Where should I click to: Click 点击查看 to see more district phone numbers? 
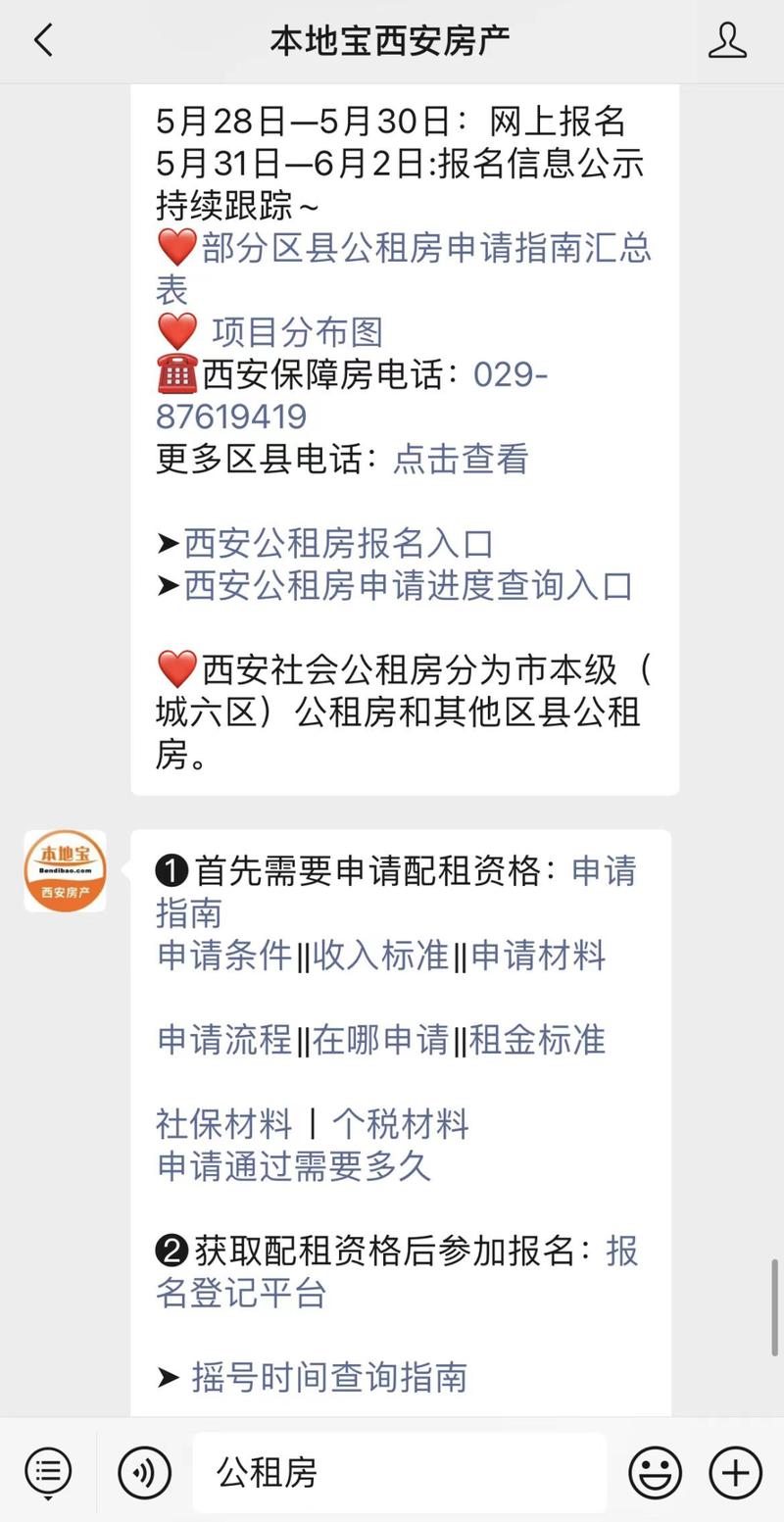pyautogui.click(x=463, y=459)
